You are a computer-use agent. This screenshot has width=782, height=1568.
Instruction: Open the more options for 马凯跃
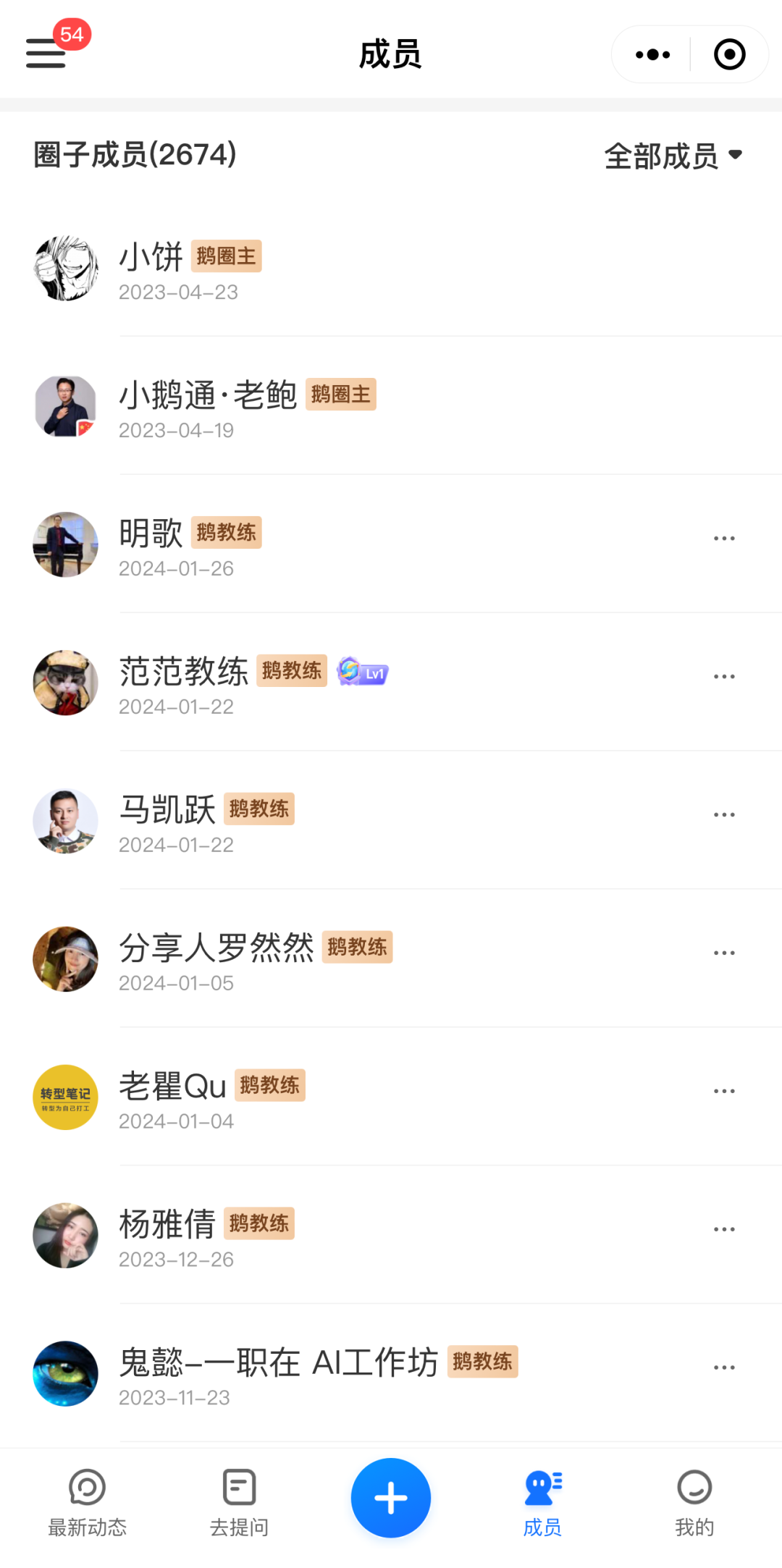coord(724,815)
